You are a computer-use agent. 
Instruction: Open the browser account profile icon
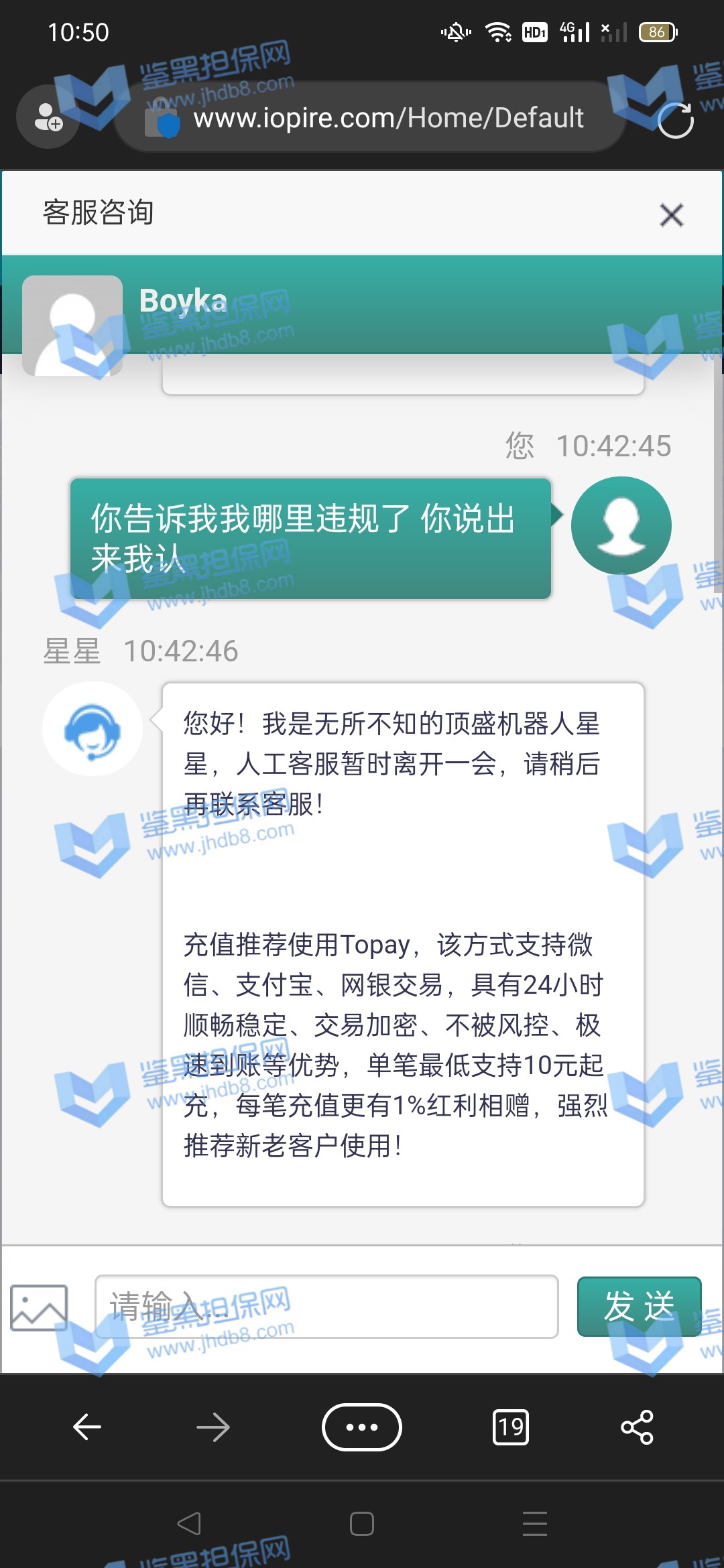(48, 117)
